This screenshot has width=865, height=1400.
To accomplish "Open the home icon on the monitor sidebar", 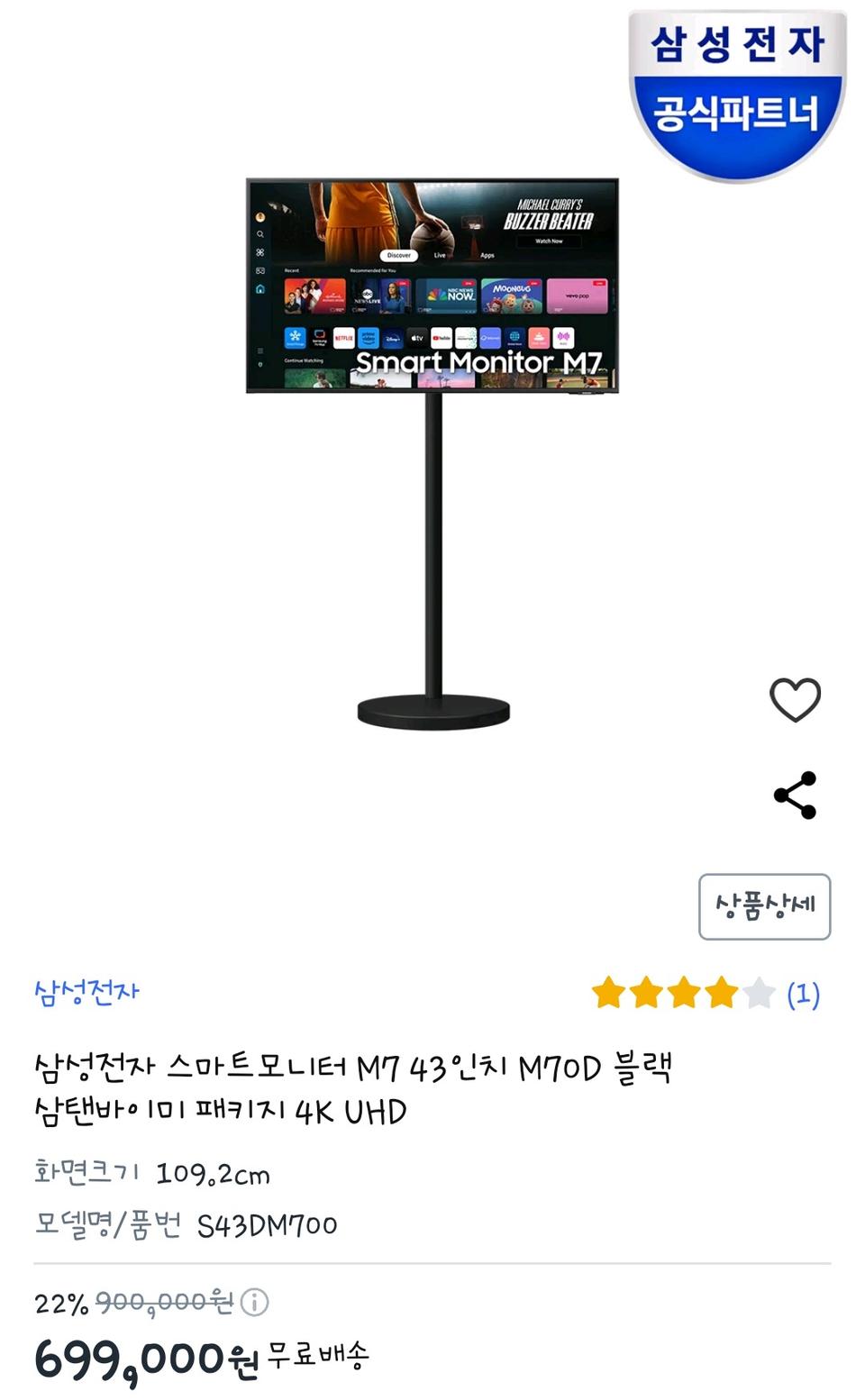I will [259, 289].
